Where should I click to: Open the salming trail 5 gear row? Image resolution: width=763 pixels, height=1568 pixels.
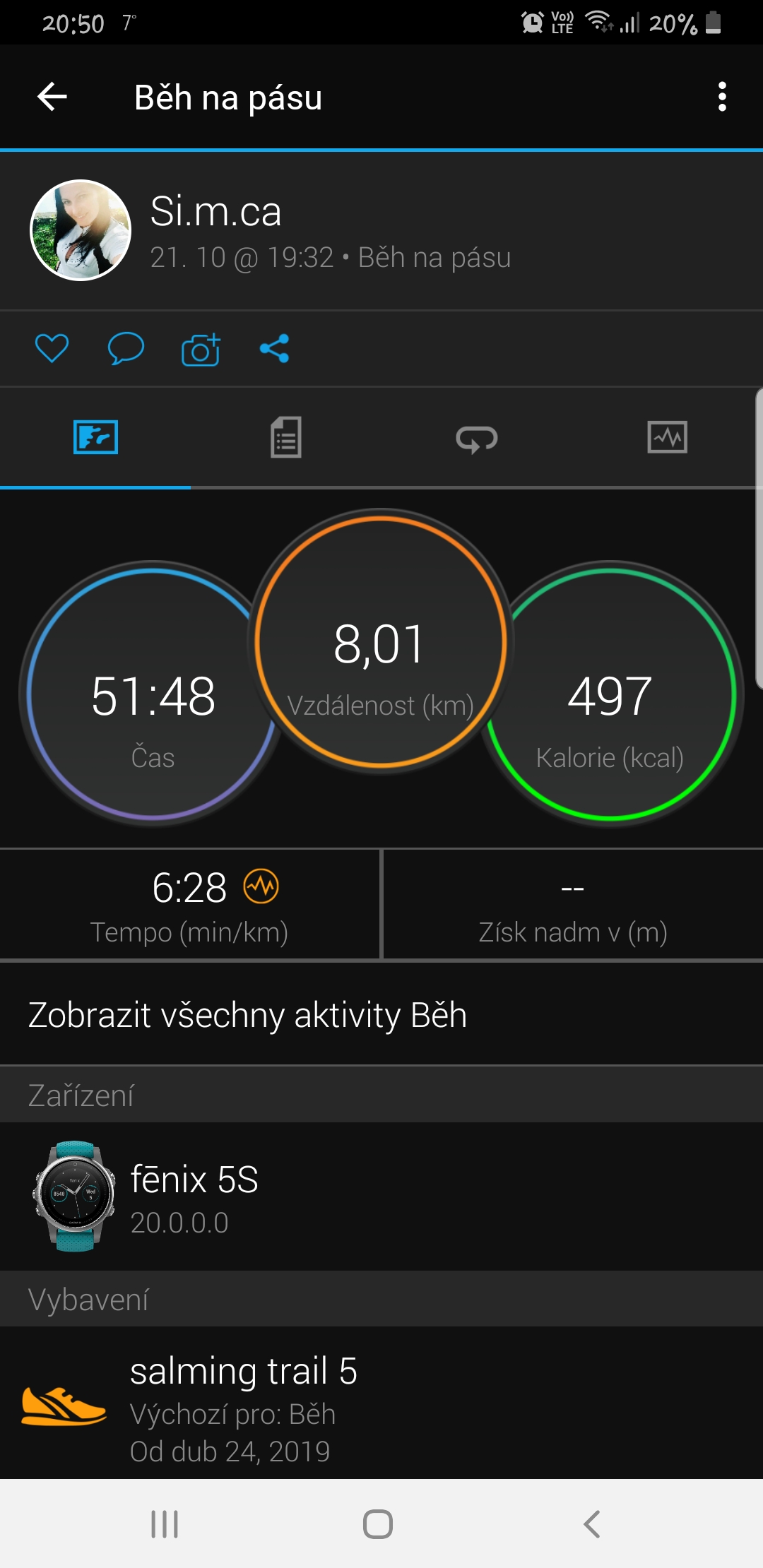[x=381, y=1403]
